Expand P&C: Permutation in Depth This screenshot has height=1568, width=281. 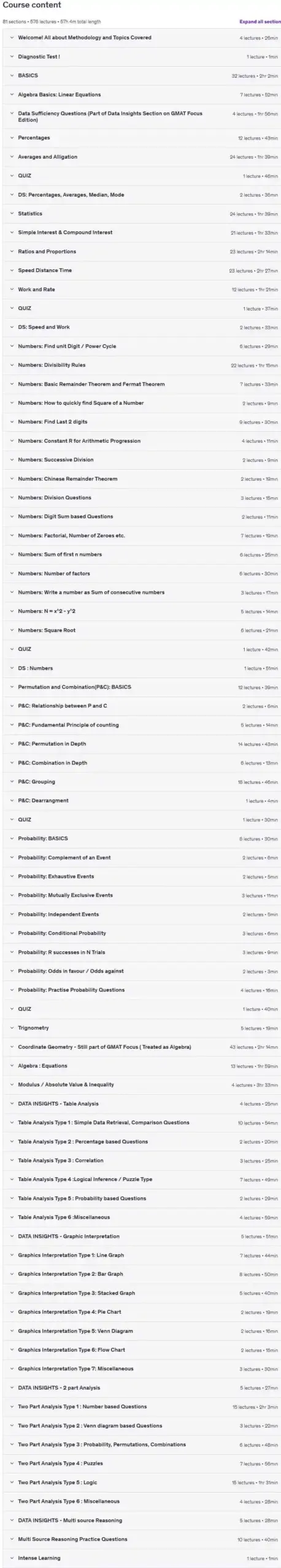142,744
